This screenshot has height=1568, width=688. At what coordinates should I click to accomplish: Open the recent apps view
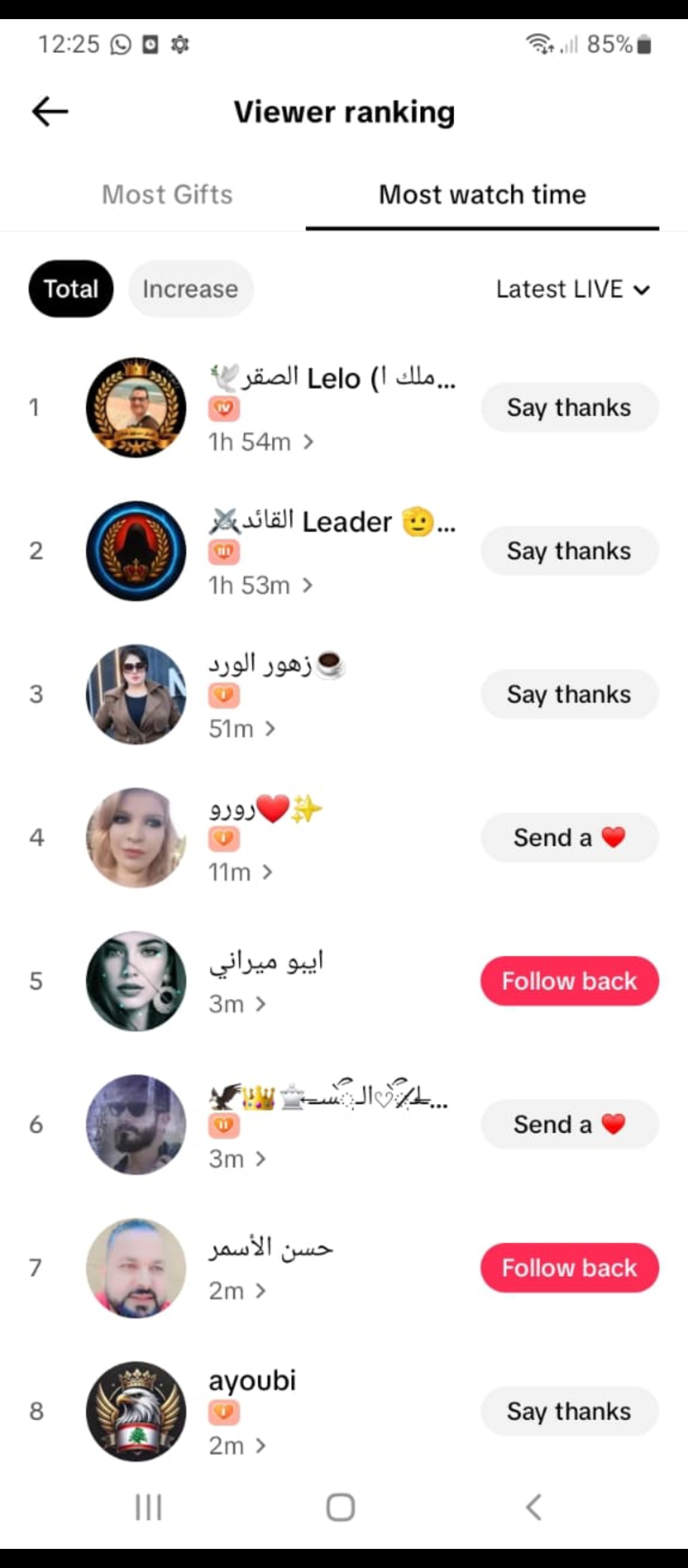[x=148, y=1507]
